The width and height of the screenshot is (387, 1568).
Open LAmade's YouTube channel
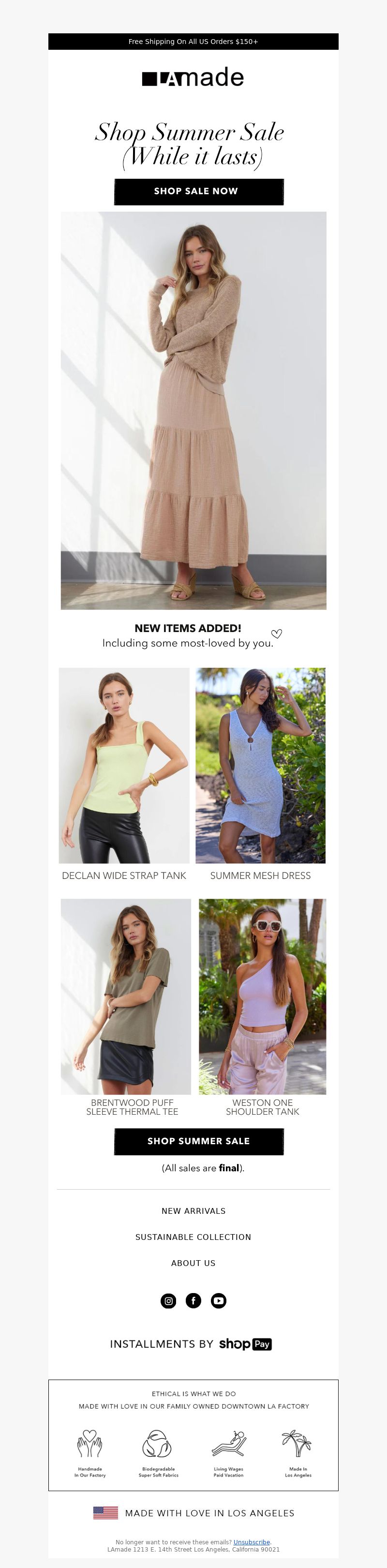[218, 1301]
